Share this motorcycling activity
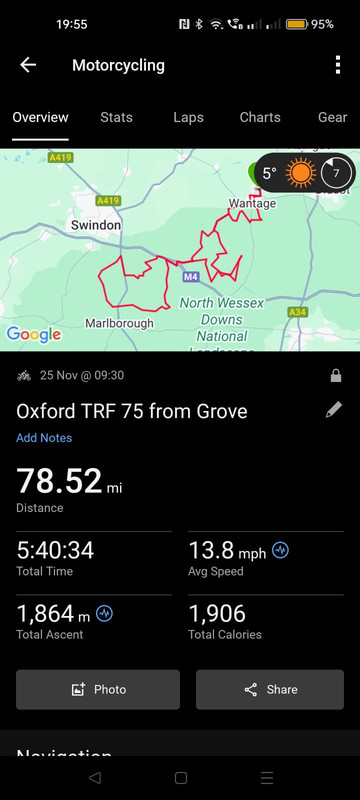This screenshot has width=360, height=800. point(270,690)
